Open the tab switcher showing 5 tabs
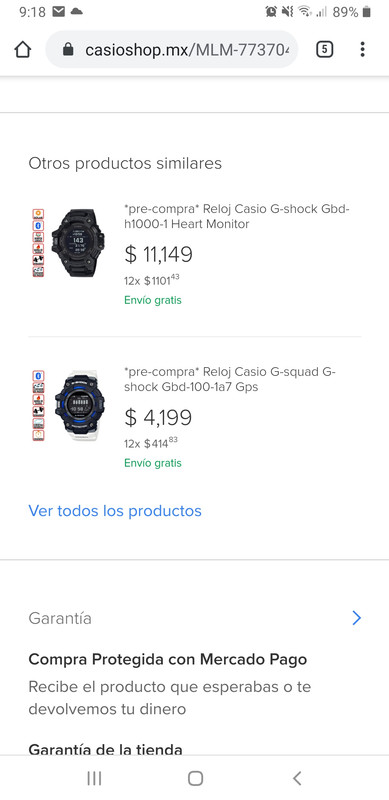The image size is (389, 800). [x=325, y=49]
